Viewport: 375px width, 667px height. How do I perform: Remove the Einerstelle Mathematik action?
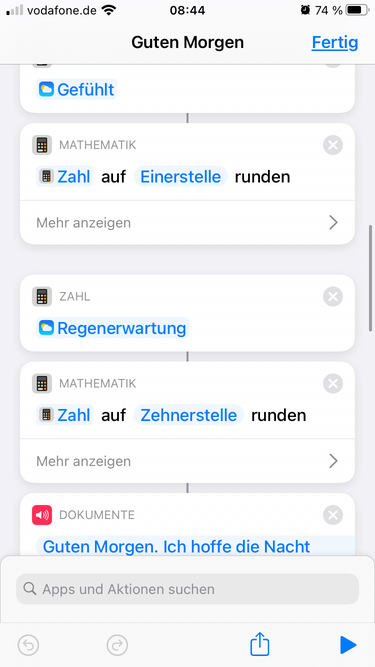(x=333, y=145)
